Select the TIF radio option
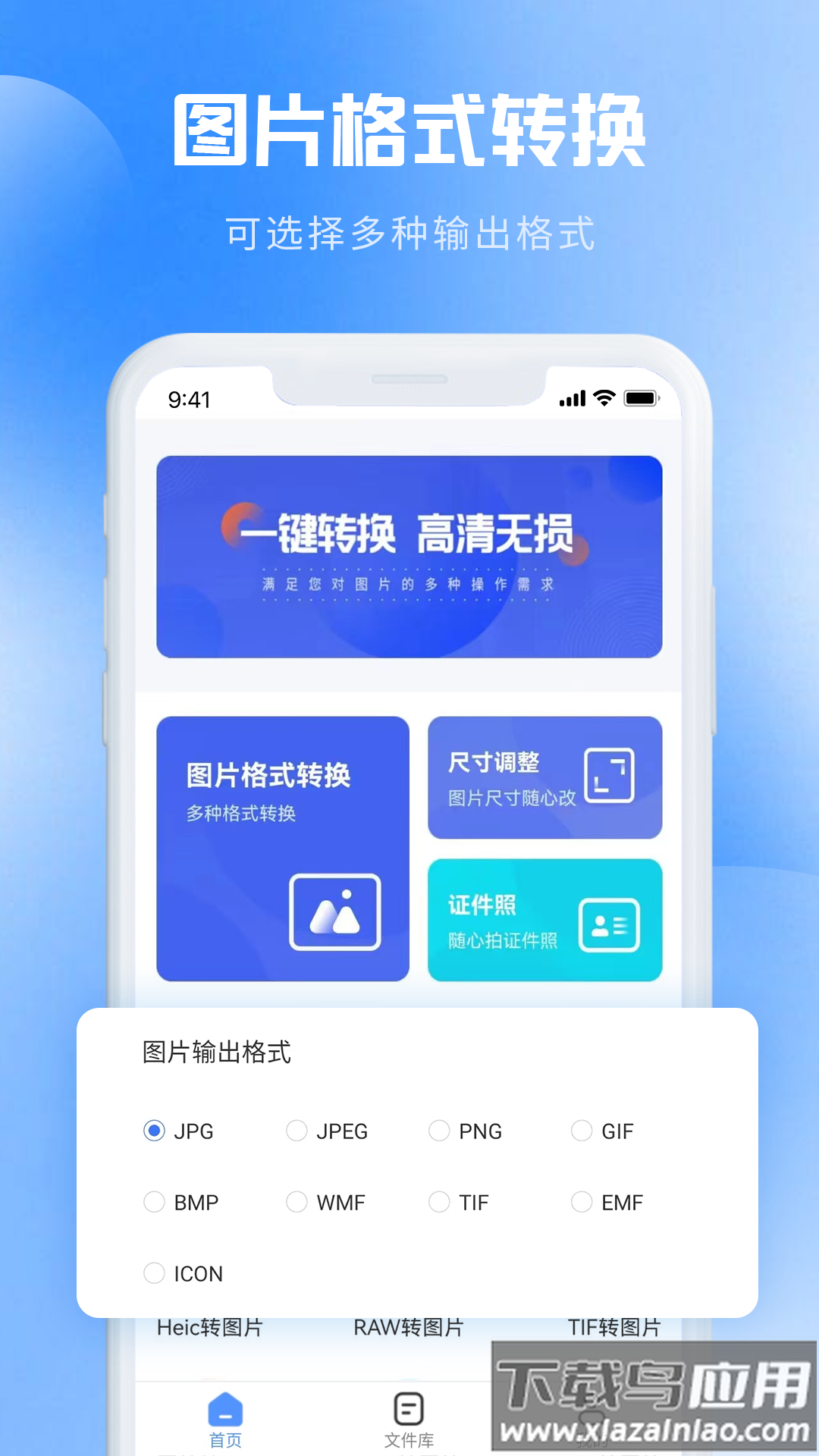Image resolution: width=819 pixels, height=1456 pixels. tap(439, 1202)
